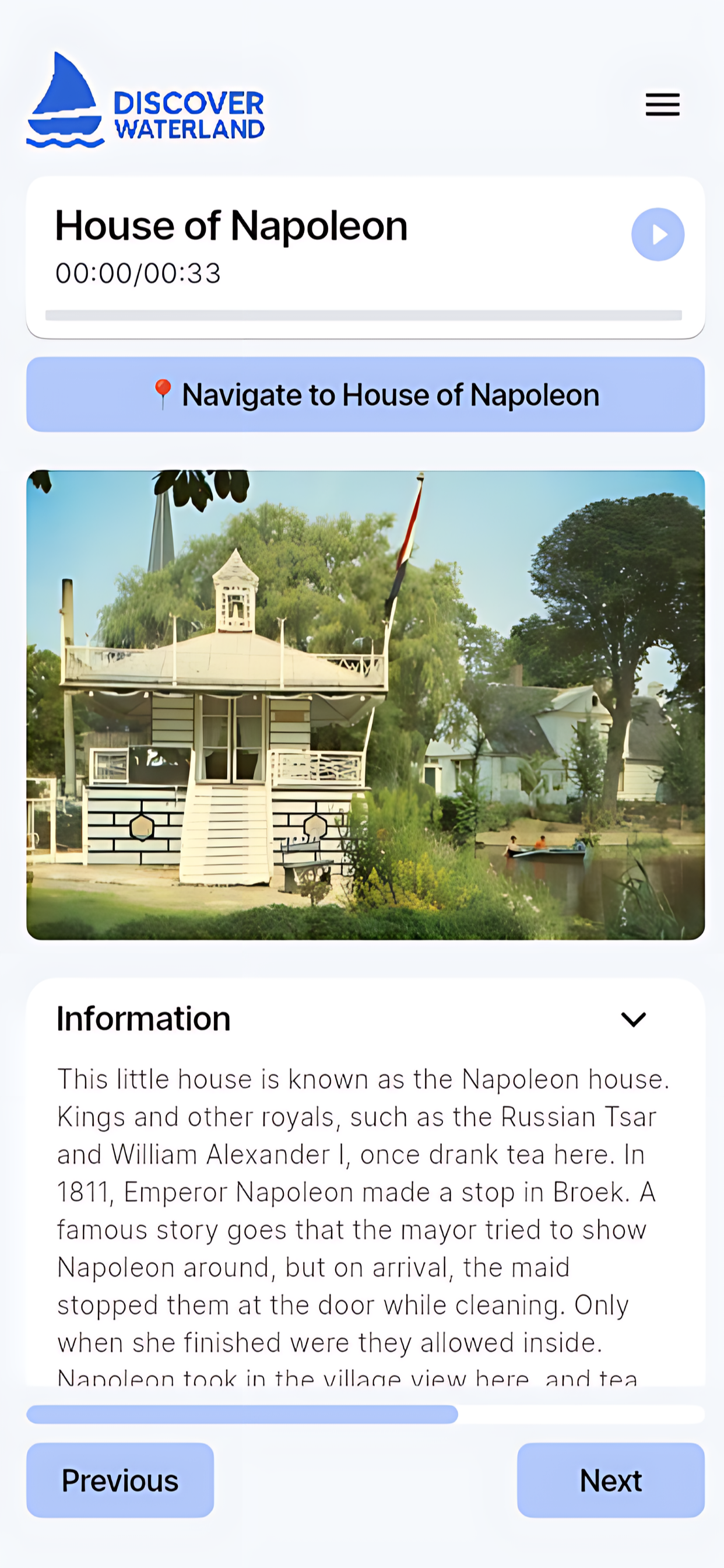Viewport: 724px width, 1568px height.
Task: Play the House of Napoleon audio
Action: click(658, 235)
